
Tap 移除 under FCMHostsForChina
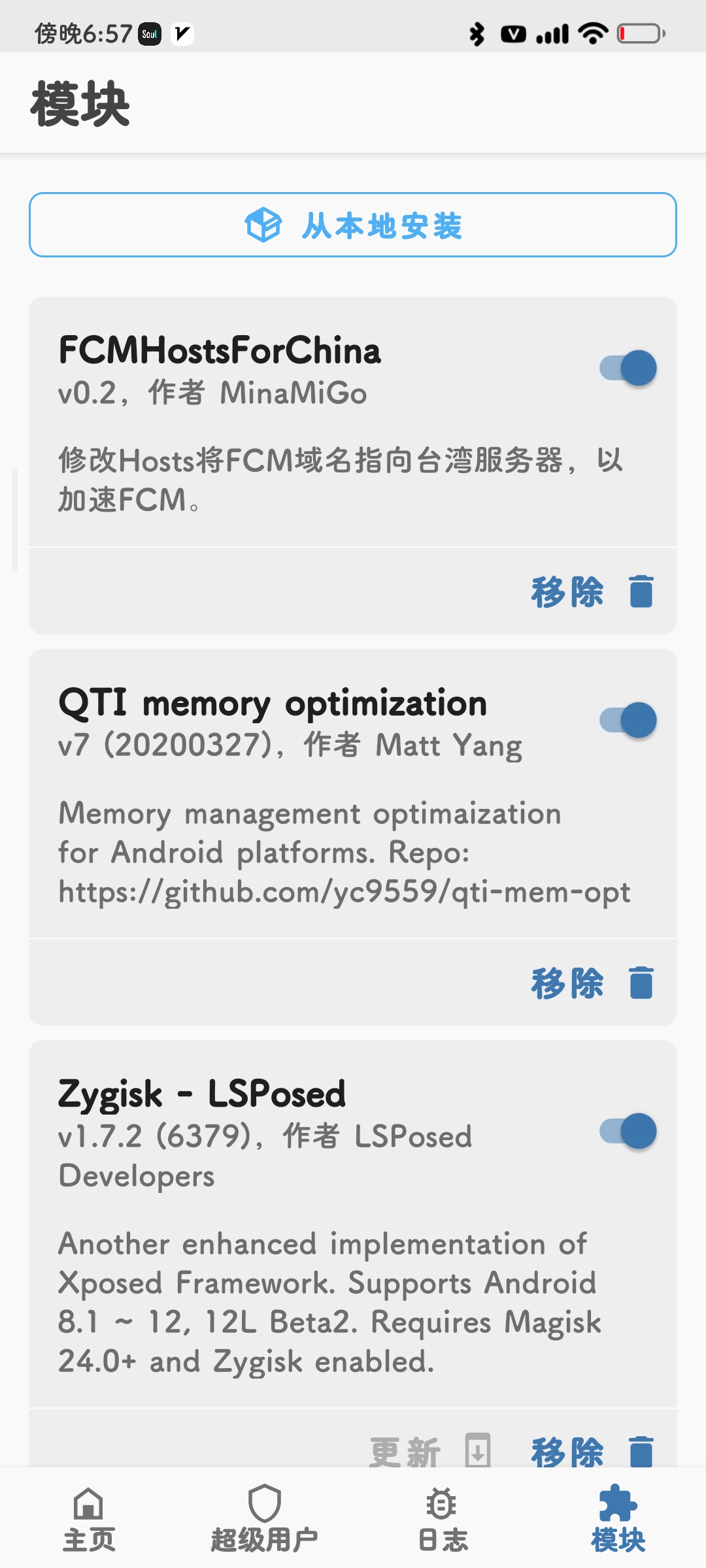click(x=567, y=593)
